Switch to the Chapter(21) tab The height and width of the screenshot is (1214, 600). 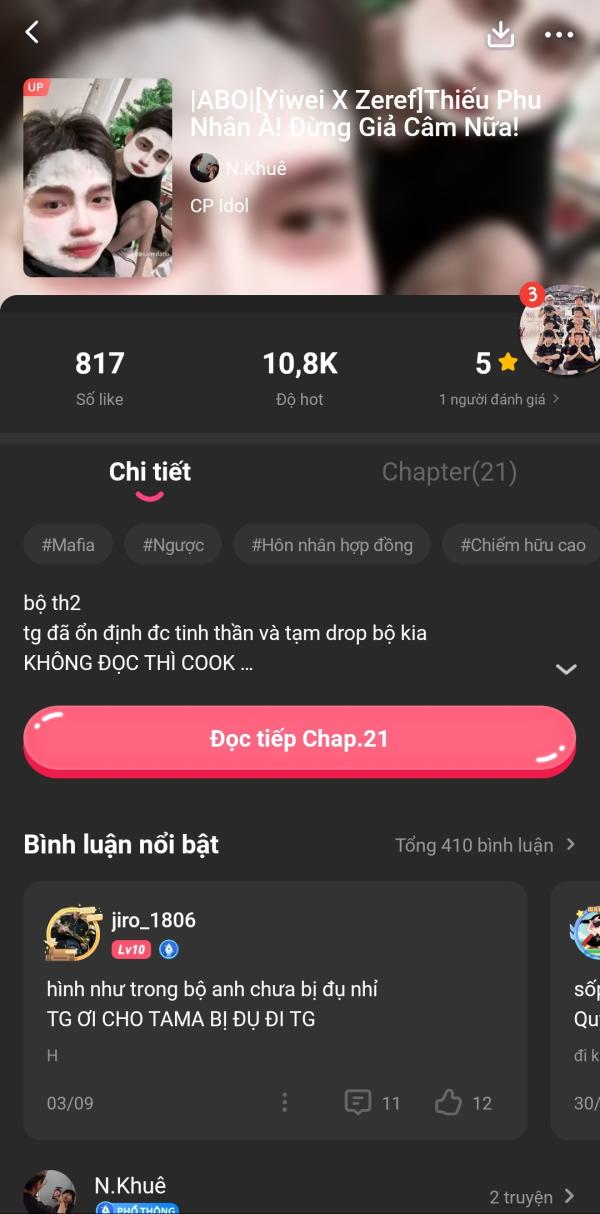pyautogui.click(x=449, y=472)
